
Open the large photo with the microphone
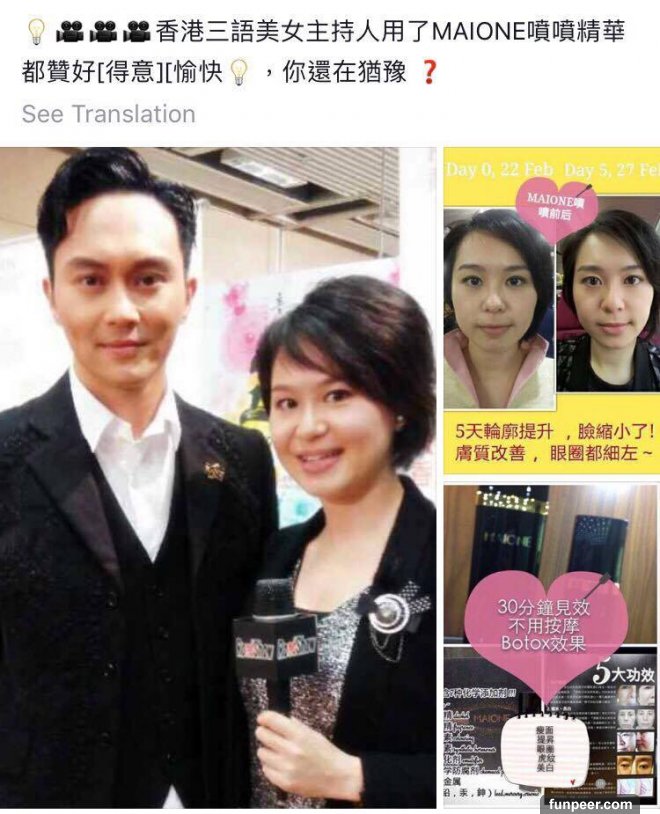218,478
